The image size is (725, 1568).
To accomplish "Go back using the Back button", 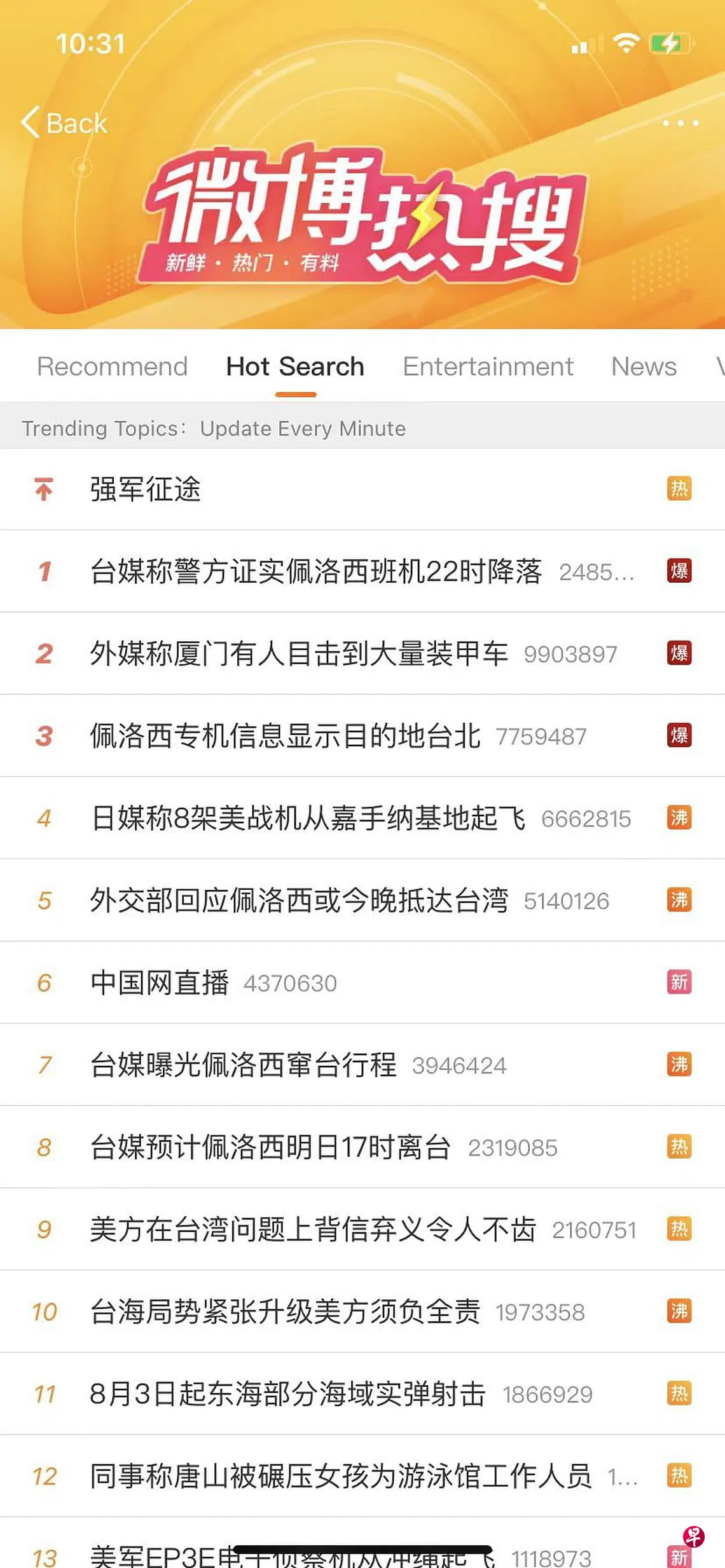I will pos(64,123).
